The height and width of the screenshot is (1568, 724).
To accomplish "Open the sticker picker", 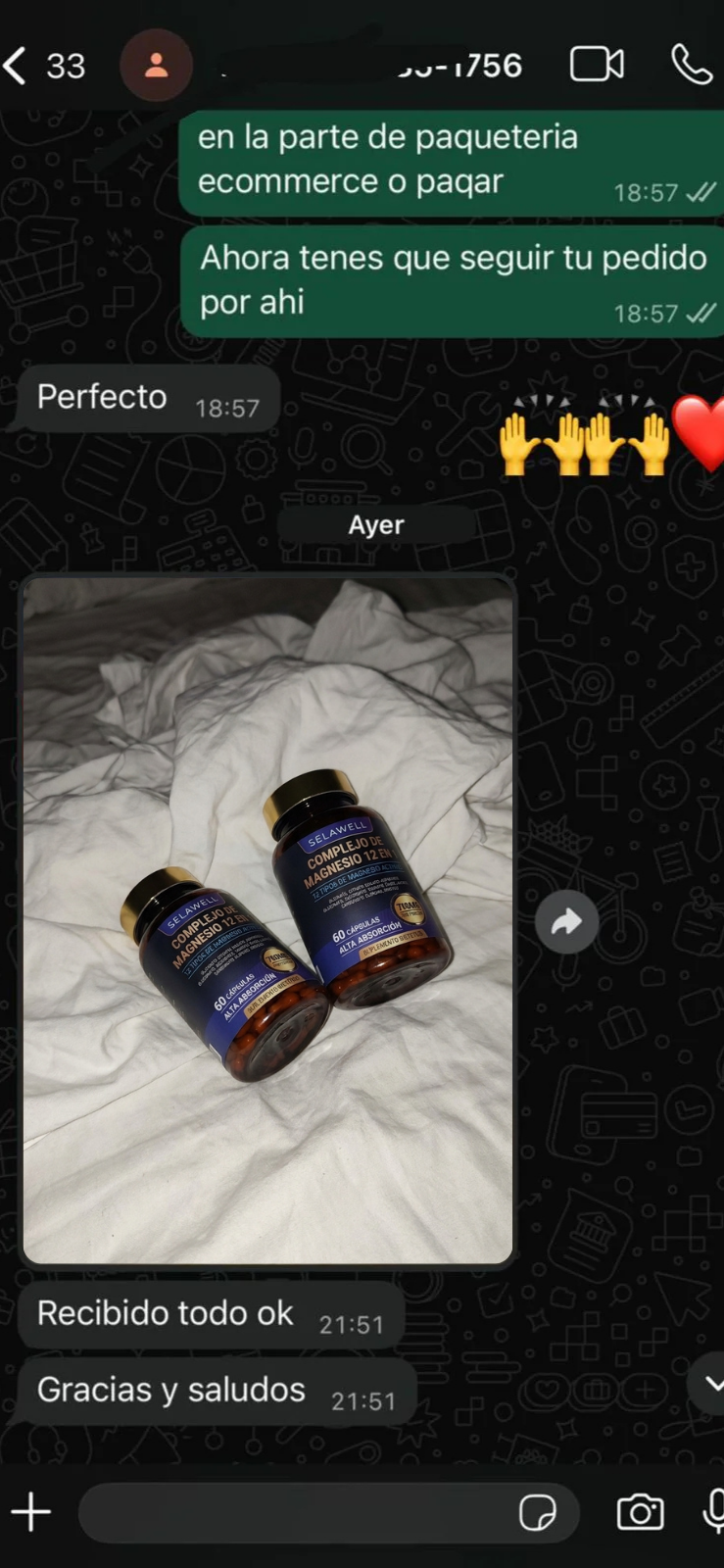I will click(538, 1512).
